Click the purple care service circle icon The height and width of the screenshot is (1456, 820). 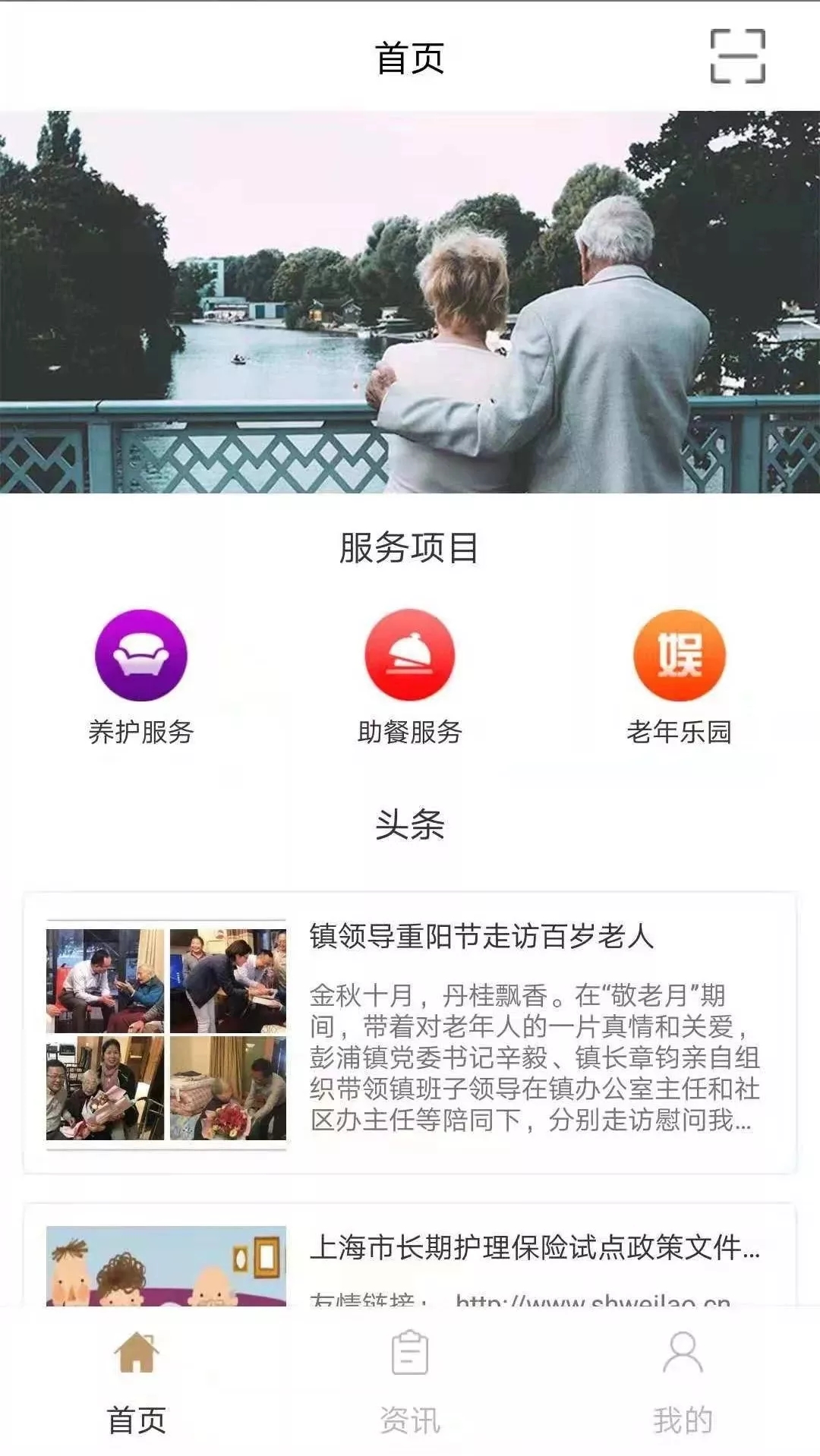tap(141, 657)
